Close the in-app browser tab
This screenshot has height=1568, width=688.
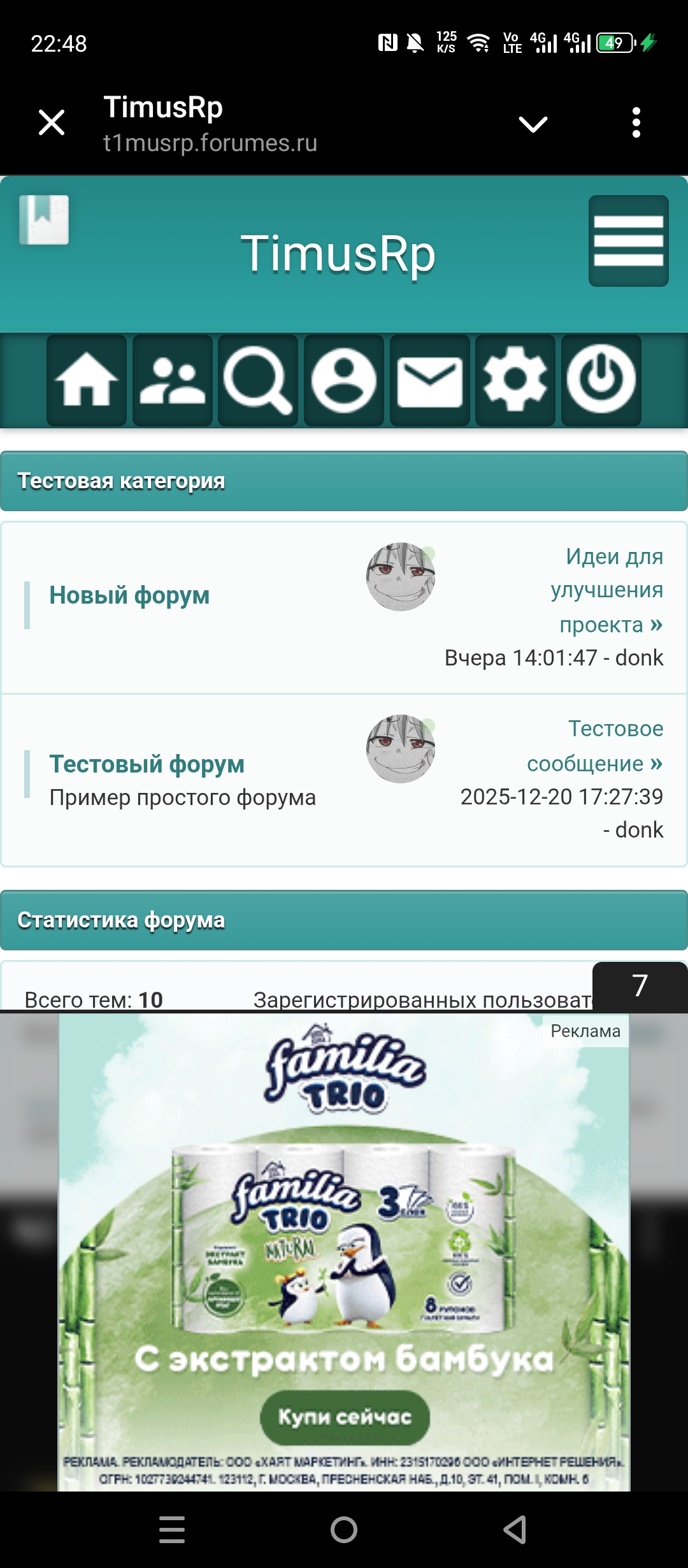coord(52,122)
